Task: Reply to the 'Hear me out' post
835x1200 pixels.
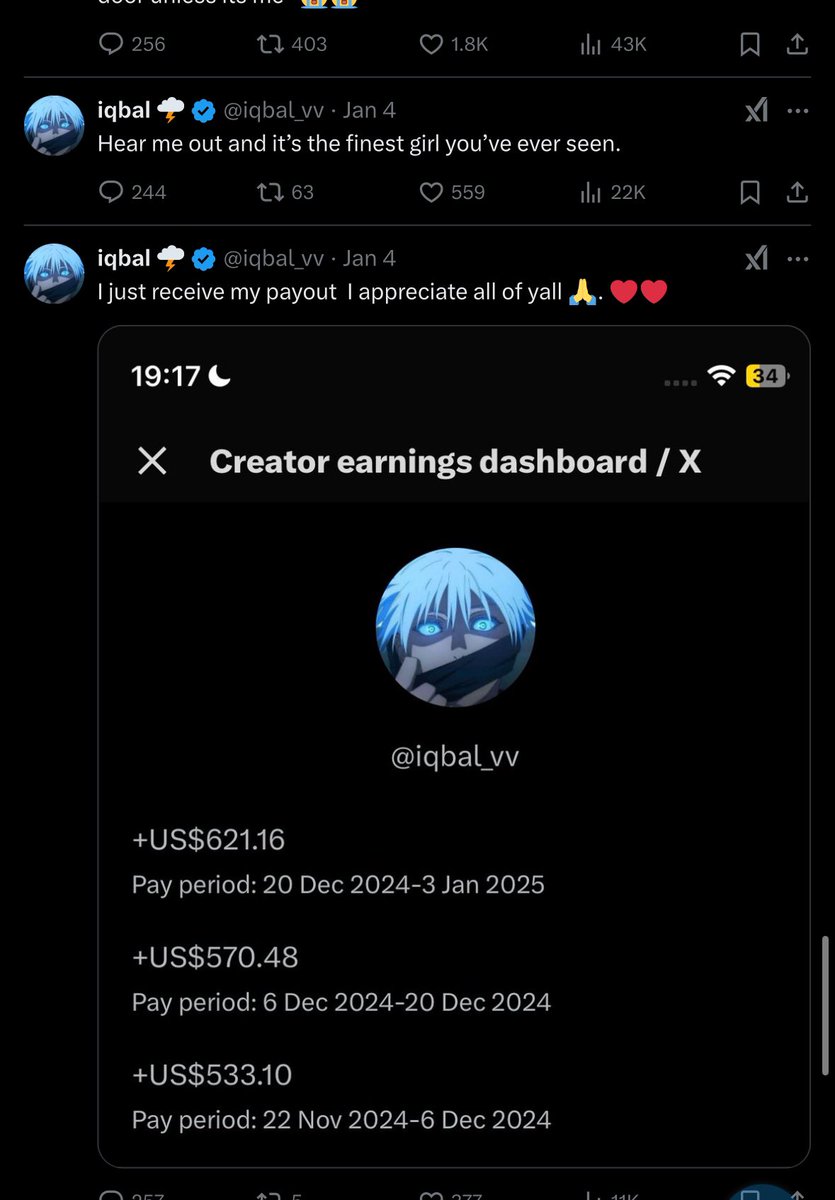Action: pyautogui.click(x=112, y=192)
